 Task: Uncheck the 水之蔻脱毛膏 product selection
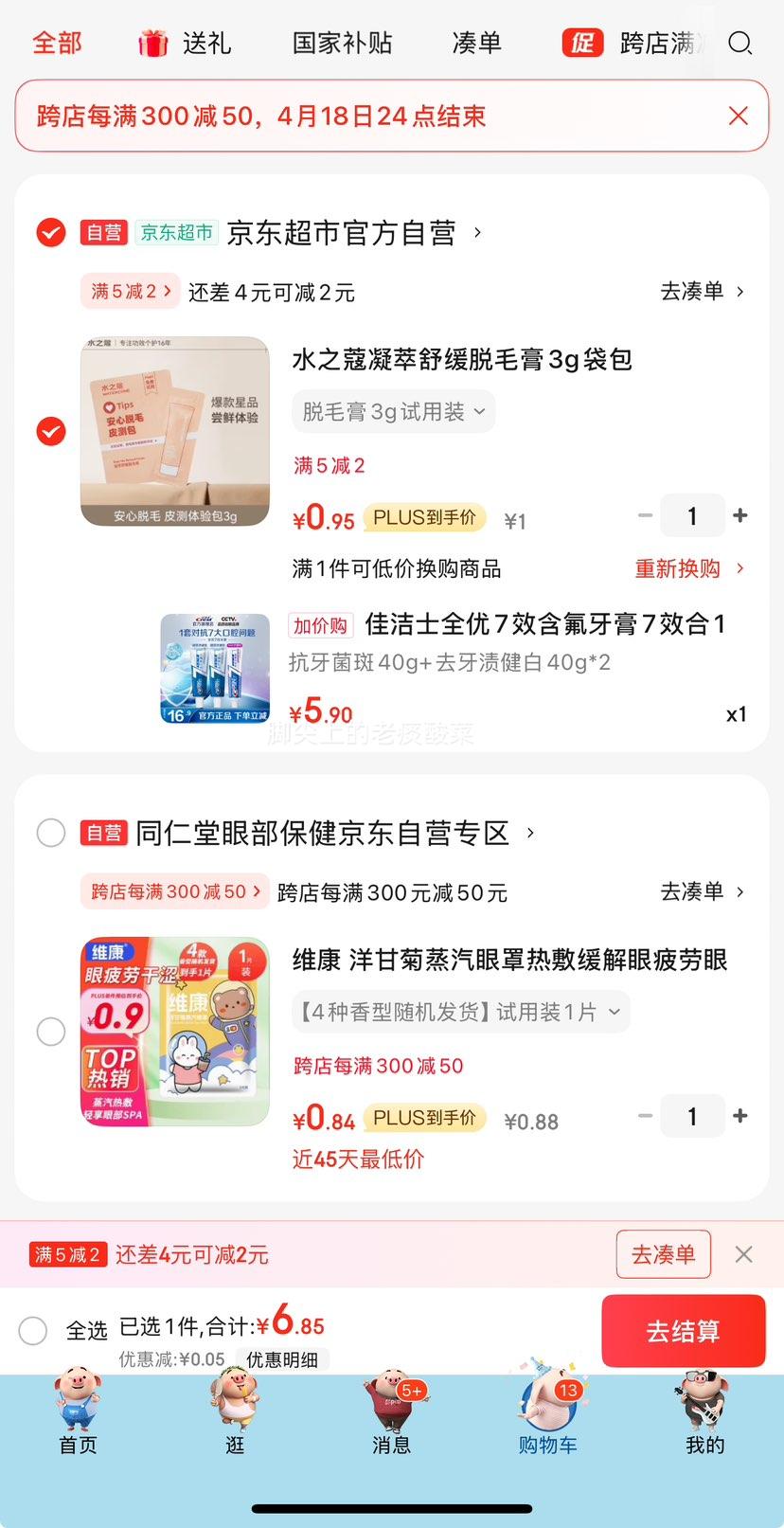50,432
